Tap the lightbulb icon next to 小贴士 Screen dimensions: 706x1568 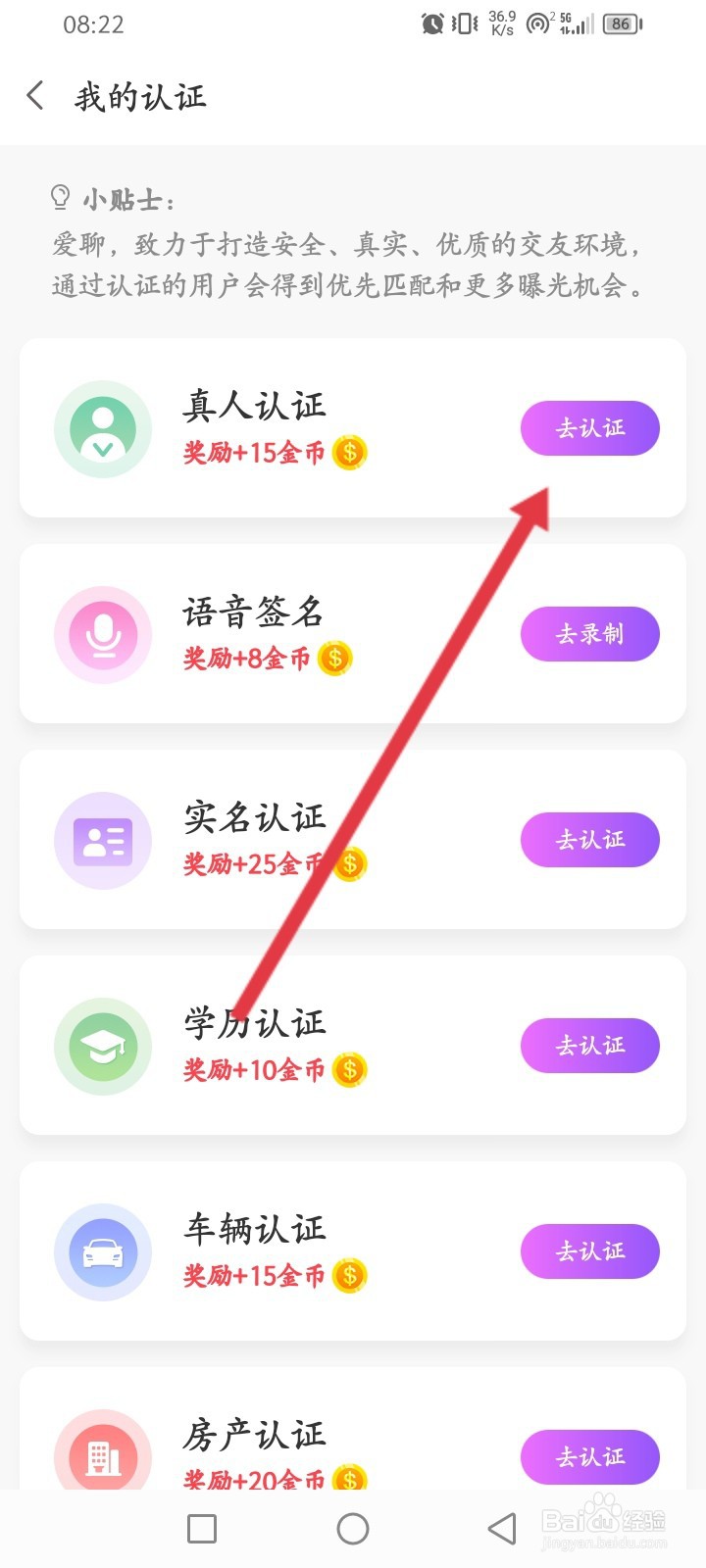click(x=61, y=196)
